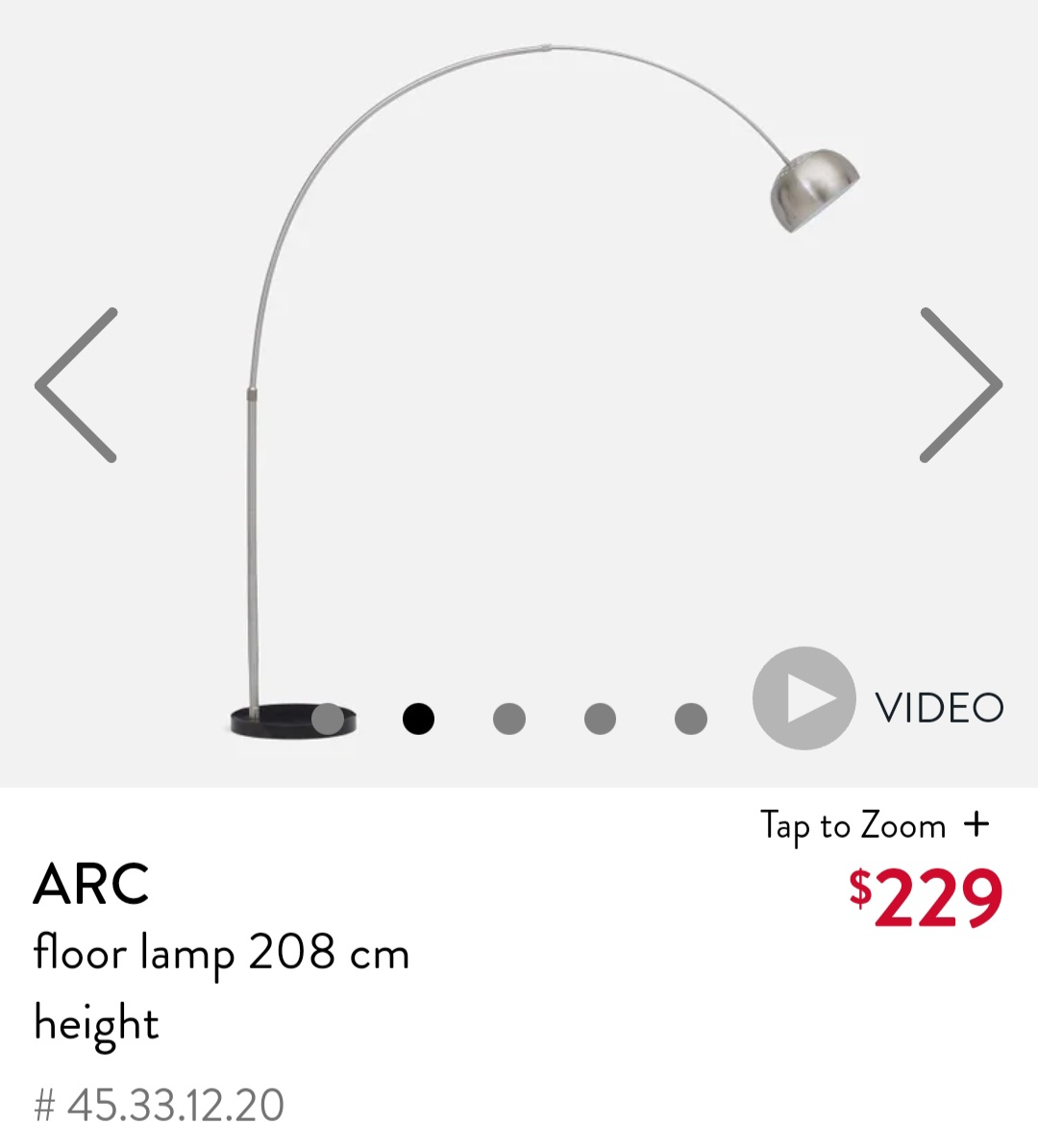The height and width of the screenshot is (1148, 1038).
Task: Play the ARC lamp product video
Action: (803, 698)
